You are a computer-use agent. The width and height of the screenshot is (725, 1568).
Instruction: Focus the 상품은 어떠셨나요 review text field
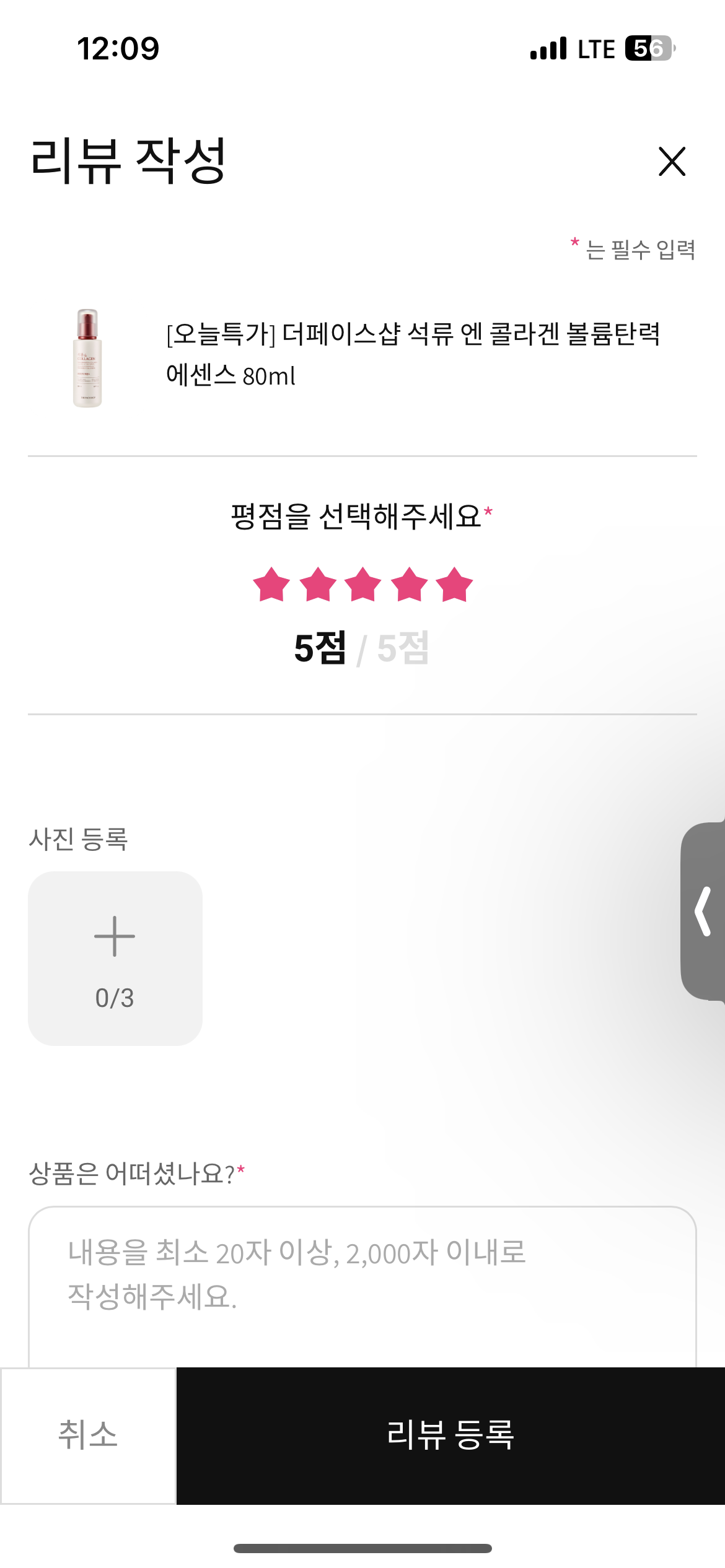click(x=362, y=1282)
